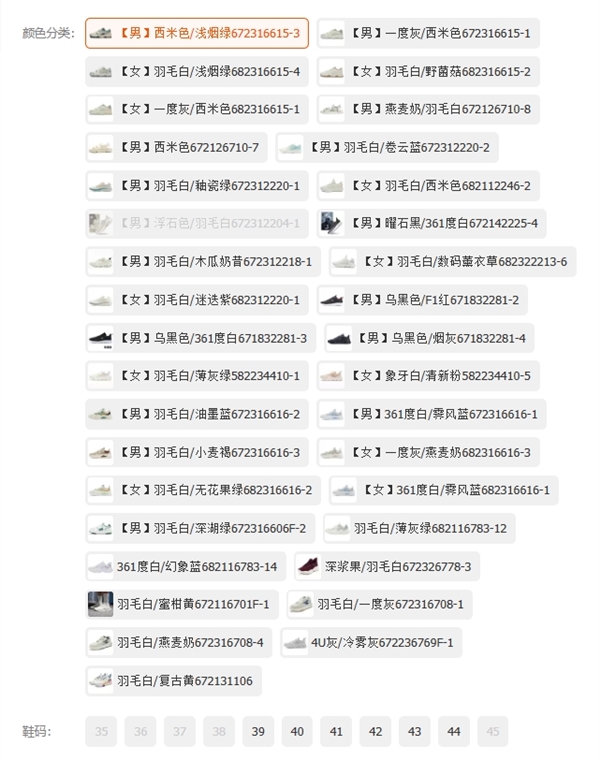Viewport: 600px width, 760px height.
Task: Select 【男】羽毛白/卷云蓝672312220-2 option
Action: 386,148
